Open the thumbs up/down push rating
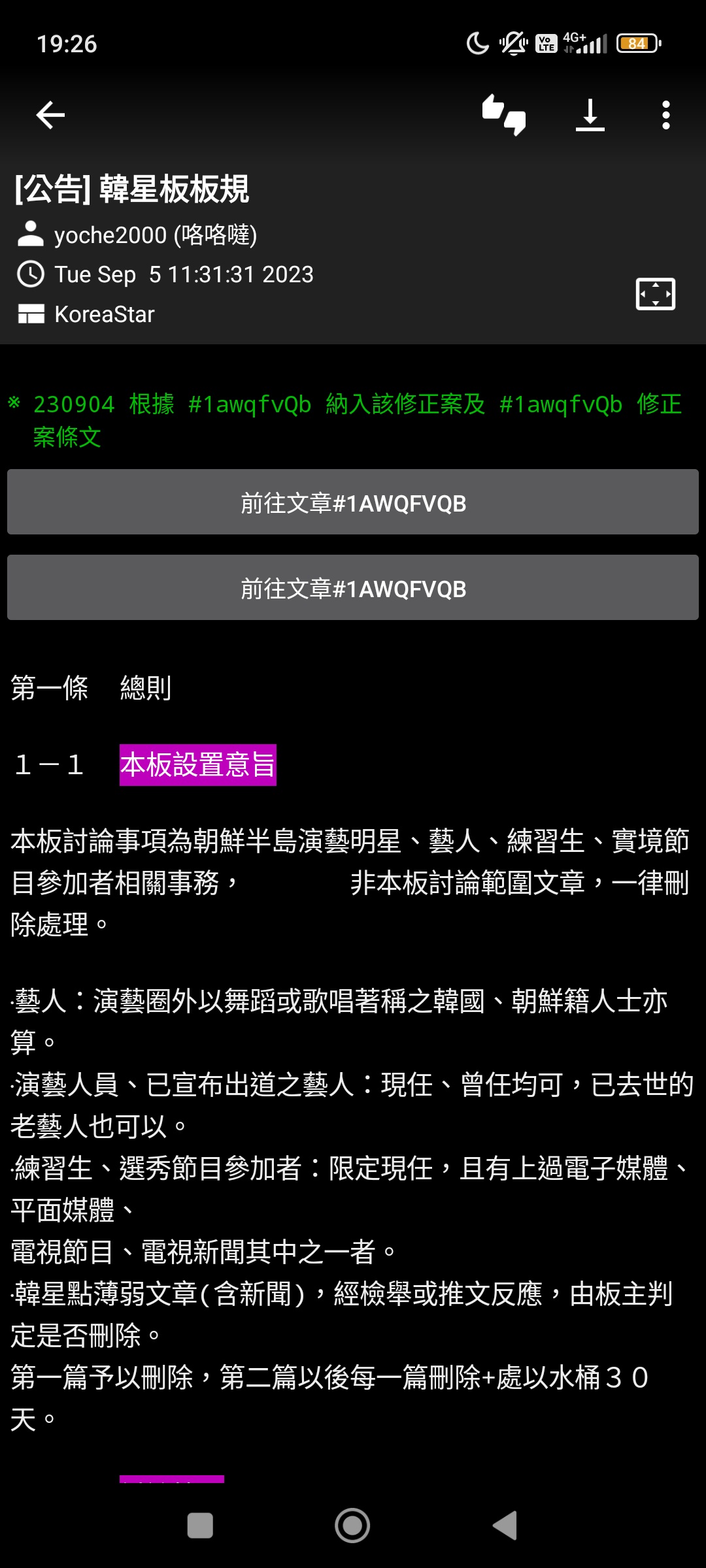This screenshot has height=1568, width=706. [x=504, y=116]
